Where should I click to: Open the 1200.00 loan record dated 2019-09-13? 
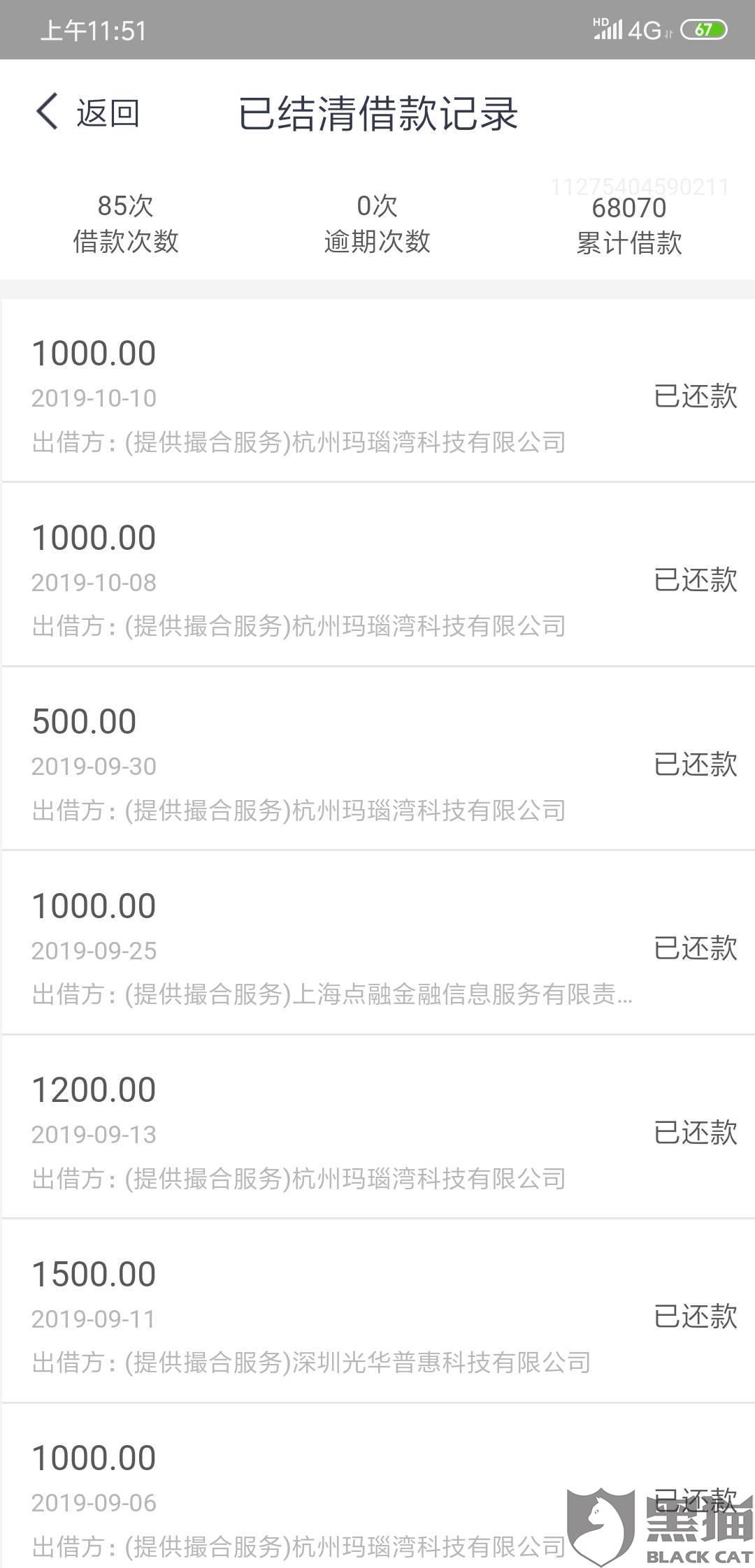click(377, 1128)
